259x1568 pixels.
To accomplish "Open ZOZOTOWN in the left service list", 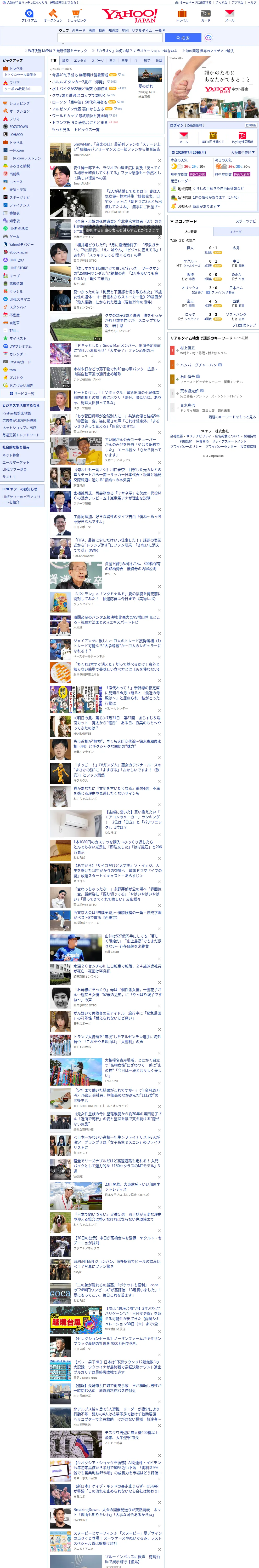I will (18, 126).
